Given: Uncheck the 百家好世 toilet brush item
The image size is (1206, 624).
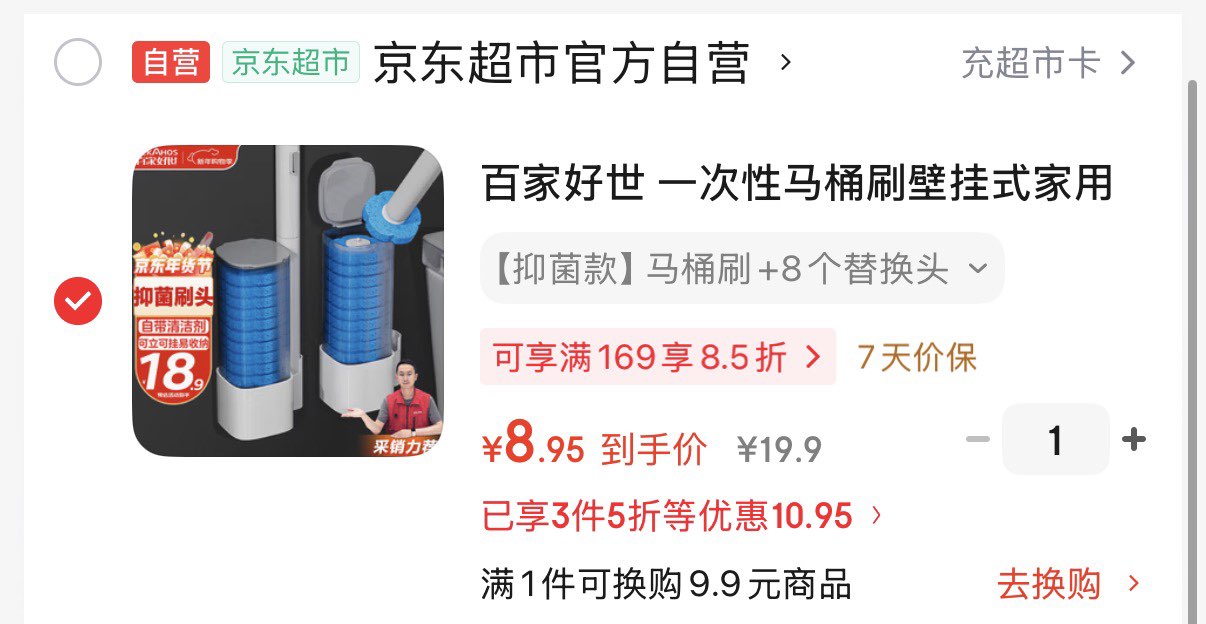Looking at the screenshot, I should (78, 301).
